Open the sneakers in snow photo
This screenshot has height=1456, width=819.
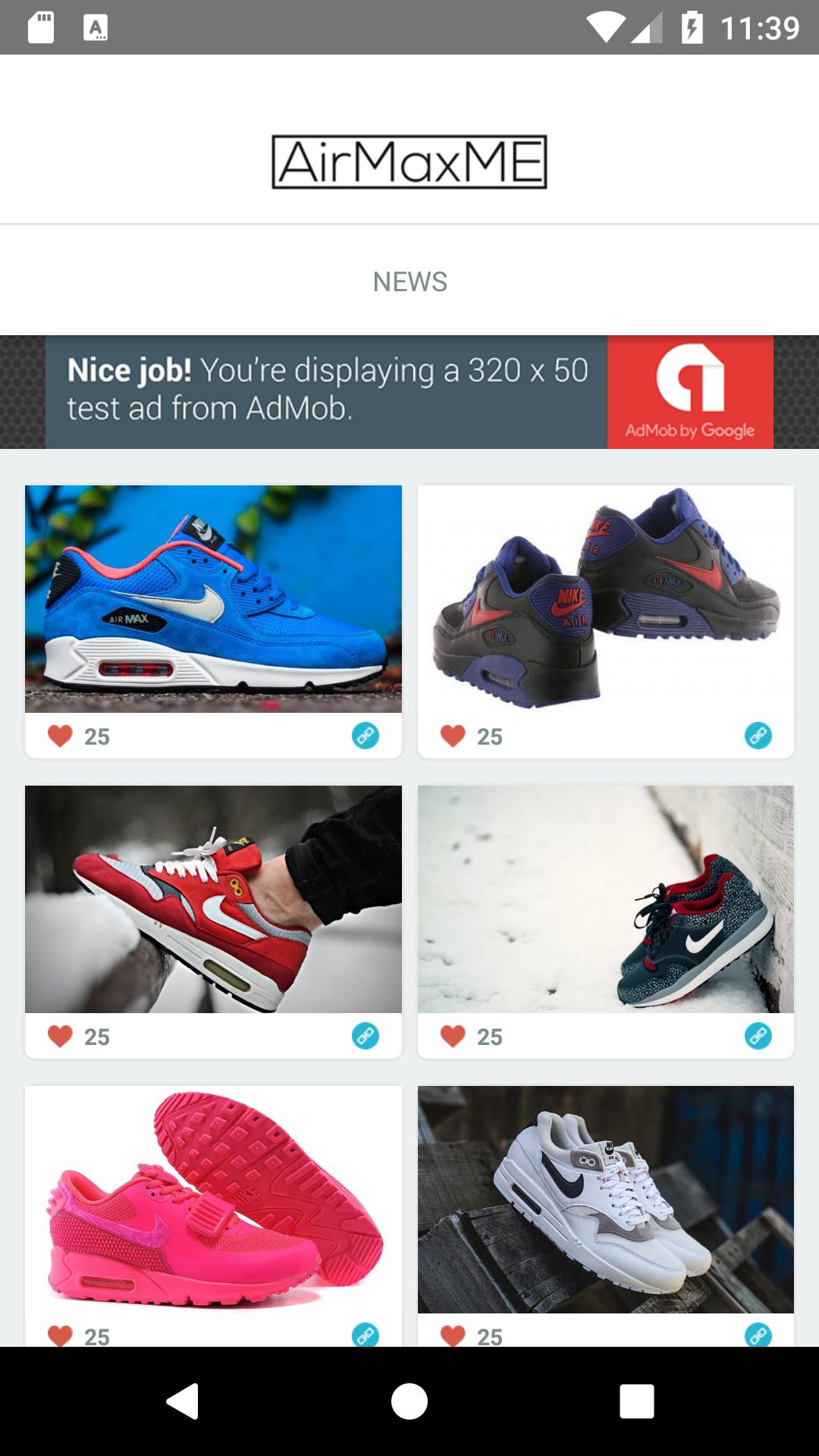605,899
